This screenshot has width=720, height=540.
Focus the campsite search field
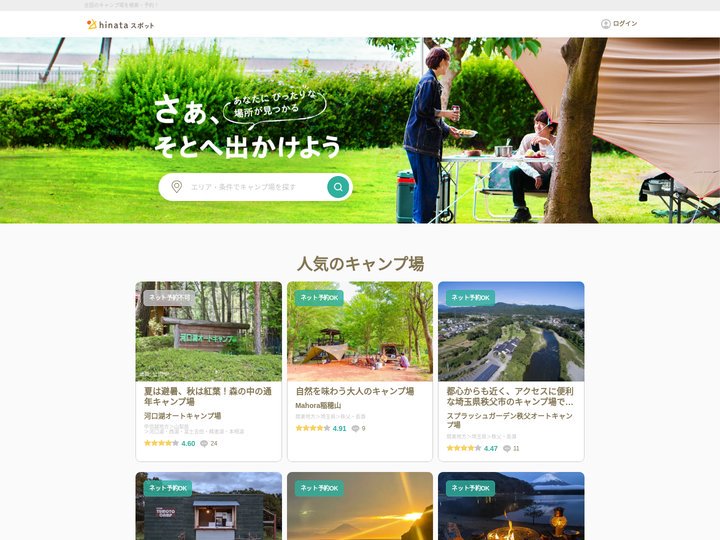tap(250, 187)
